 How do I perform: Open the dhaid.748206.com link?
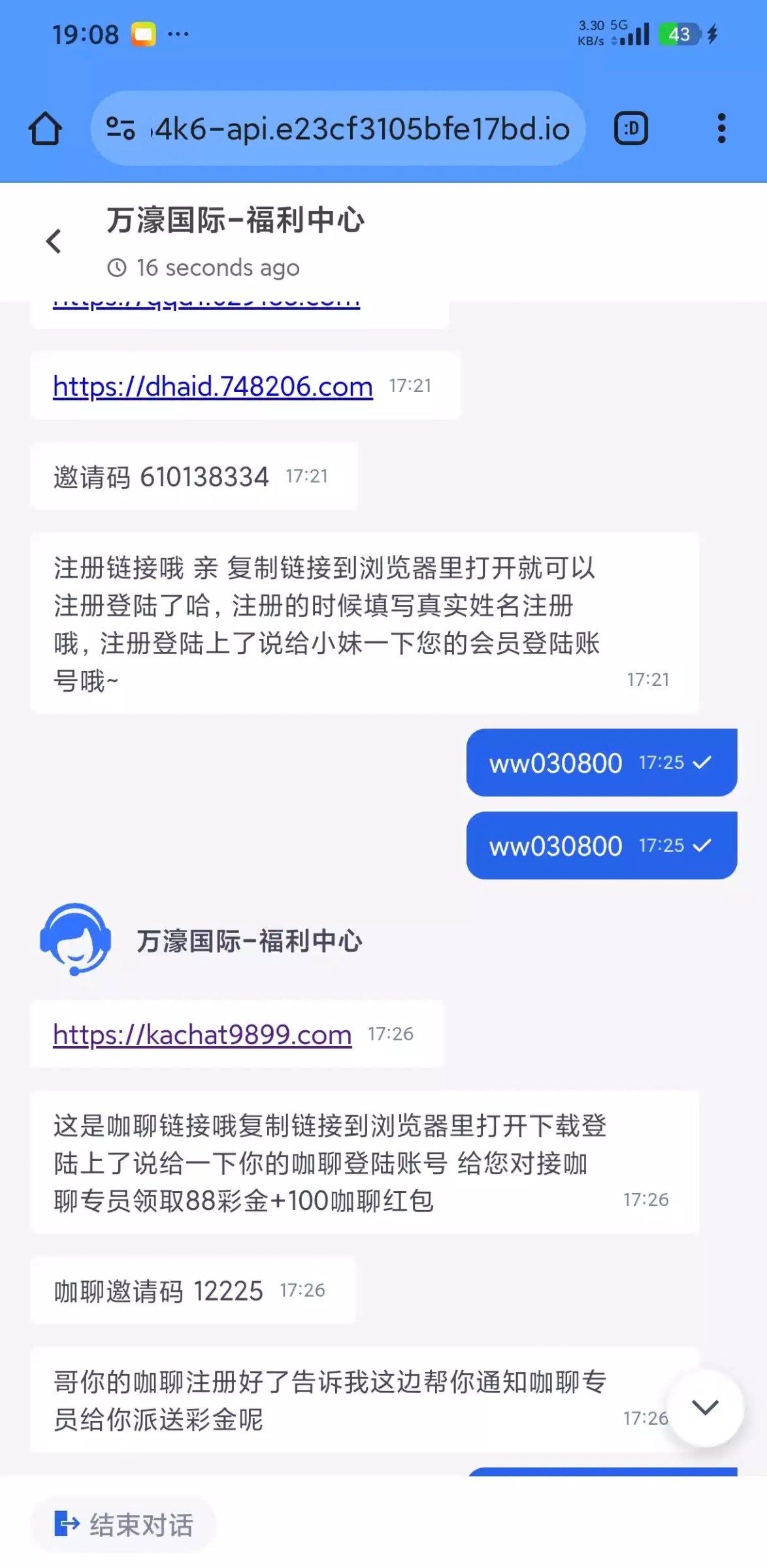213,387
